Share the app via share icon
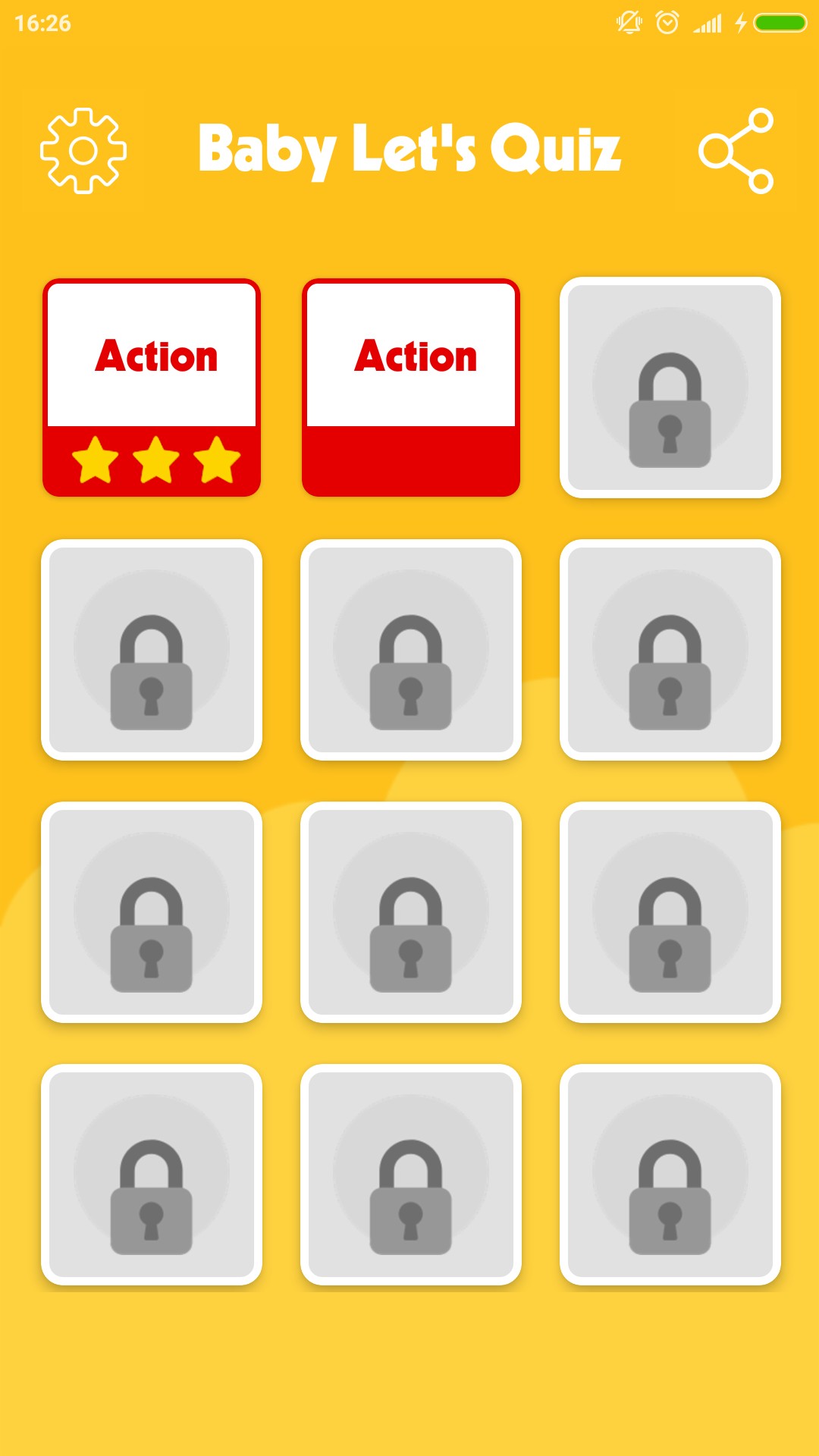 click(736, 150)
